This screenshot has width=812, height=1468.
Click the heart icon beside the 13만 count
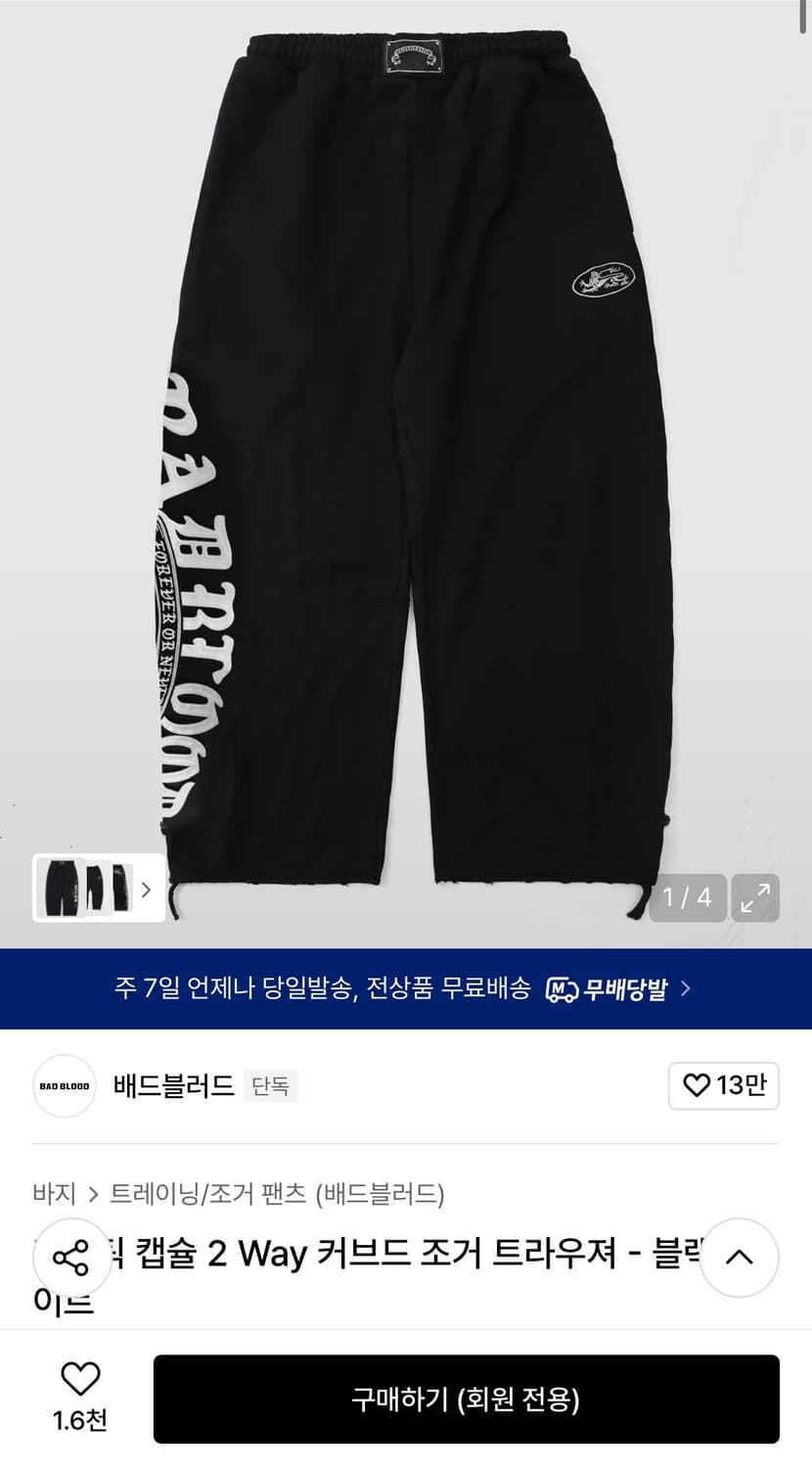tap(698, 1086)
